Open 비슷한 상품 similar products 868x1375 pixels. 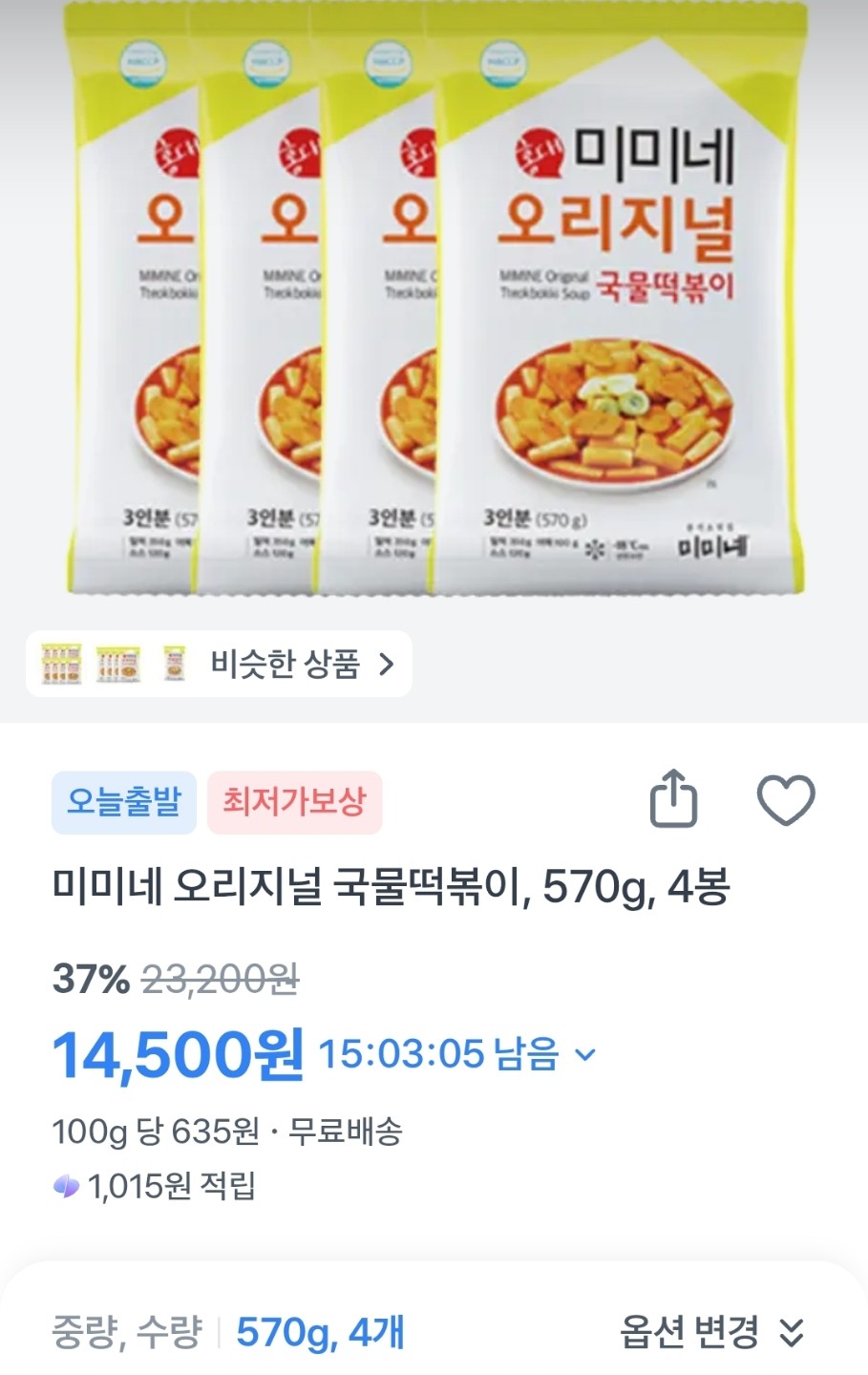[x=219, y=664]
